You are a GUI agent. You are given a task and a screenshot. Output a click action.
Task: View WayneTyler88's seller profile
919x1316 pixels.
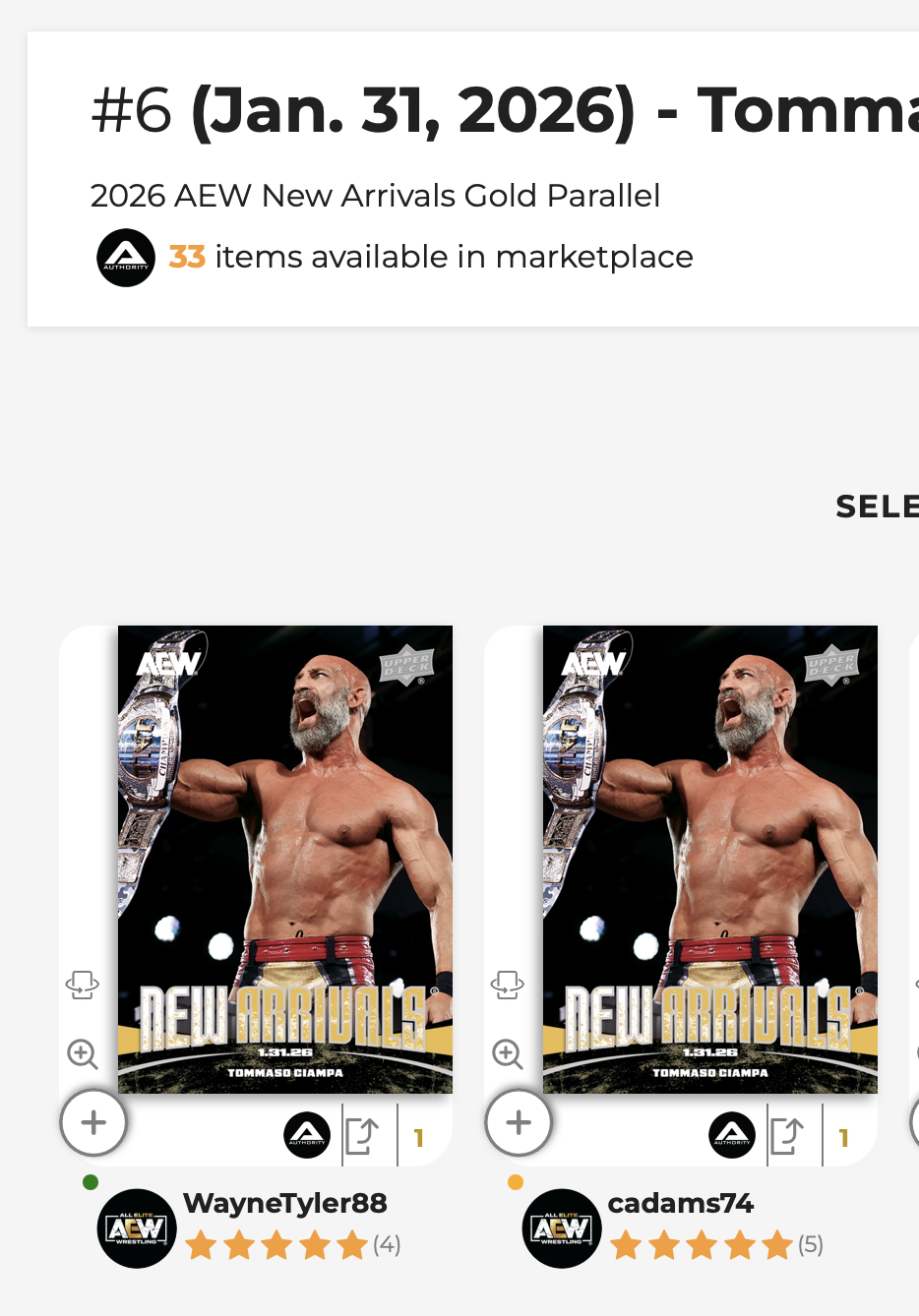tap(284, 1203)
